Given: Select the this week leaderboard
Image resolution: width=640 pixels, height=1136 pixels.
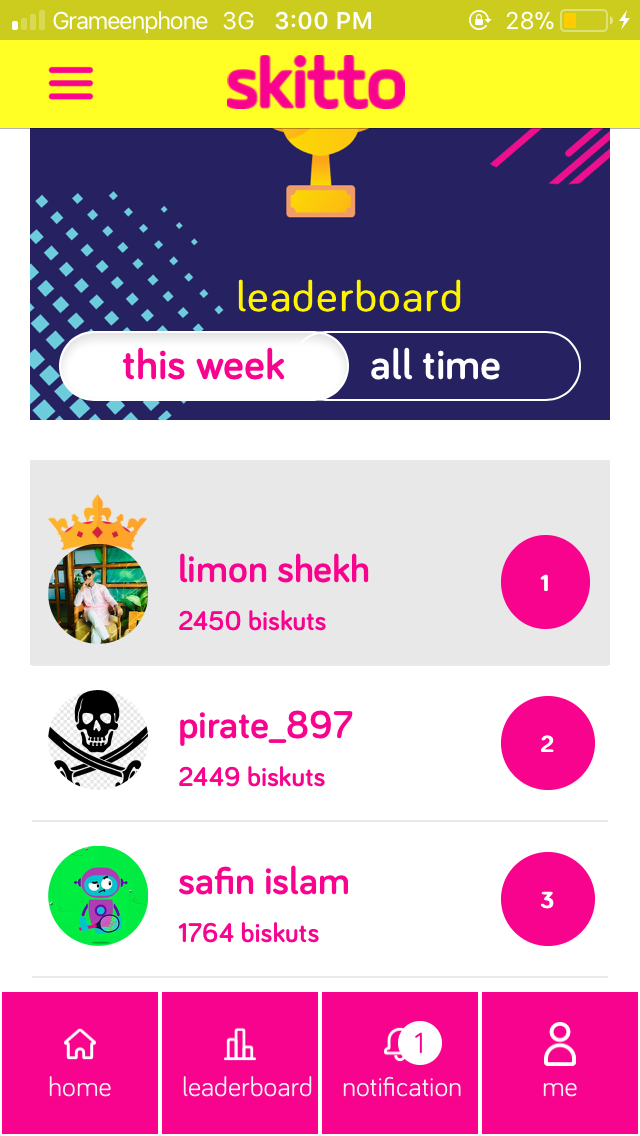Looking at the screenshot, I should pyautogui.click(x=204, y=366).
